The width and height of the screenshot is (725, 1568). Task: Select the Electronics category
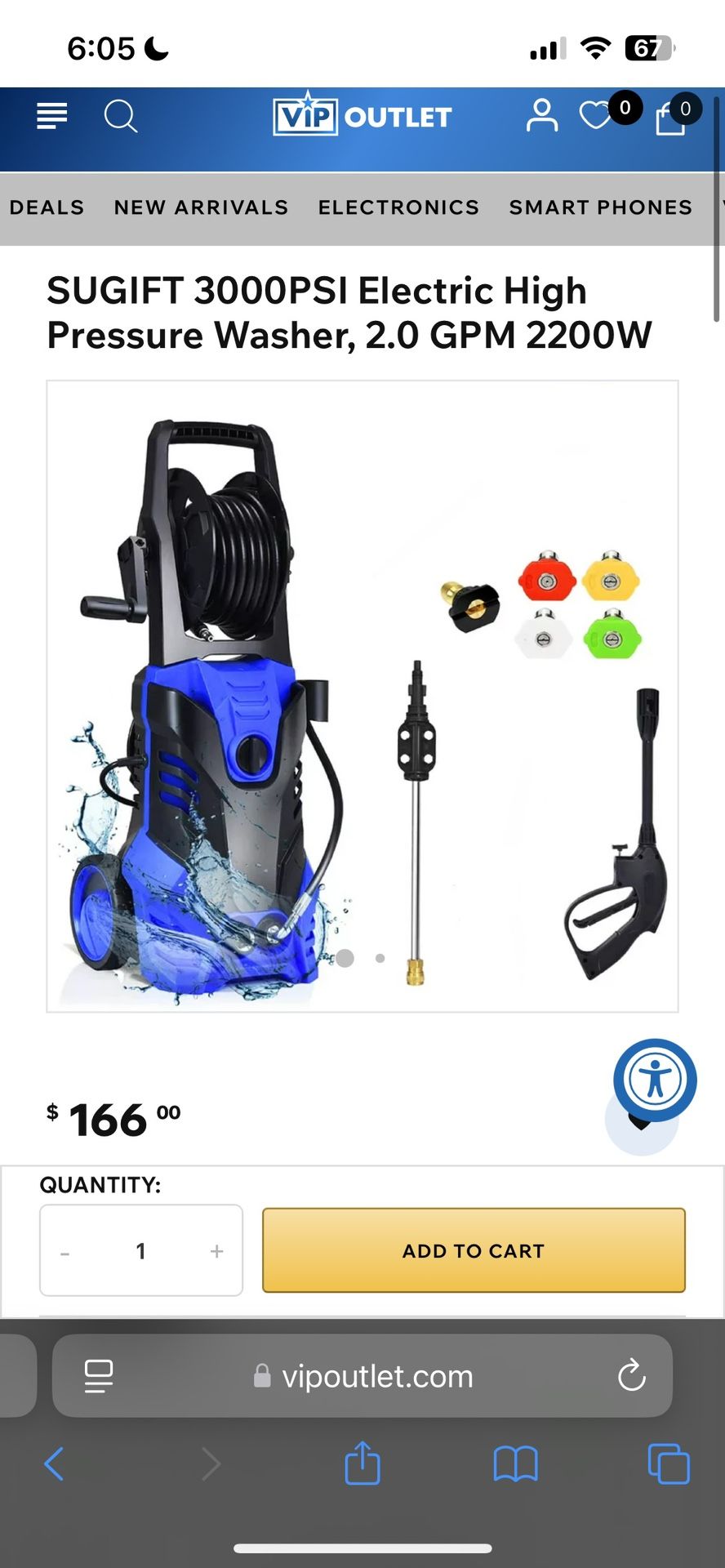(x=398, y=207)
